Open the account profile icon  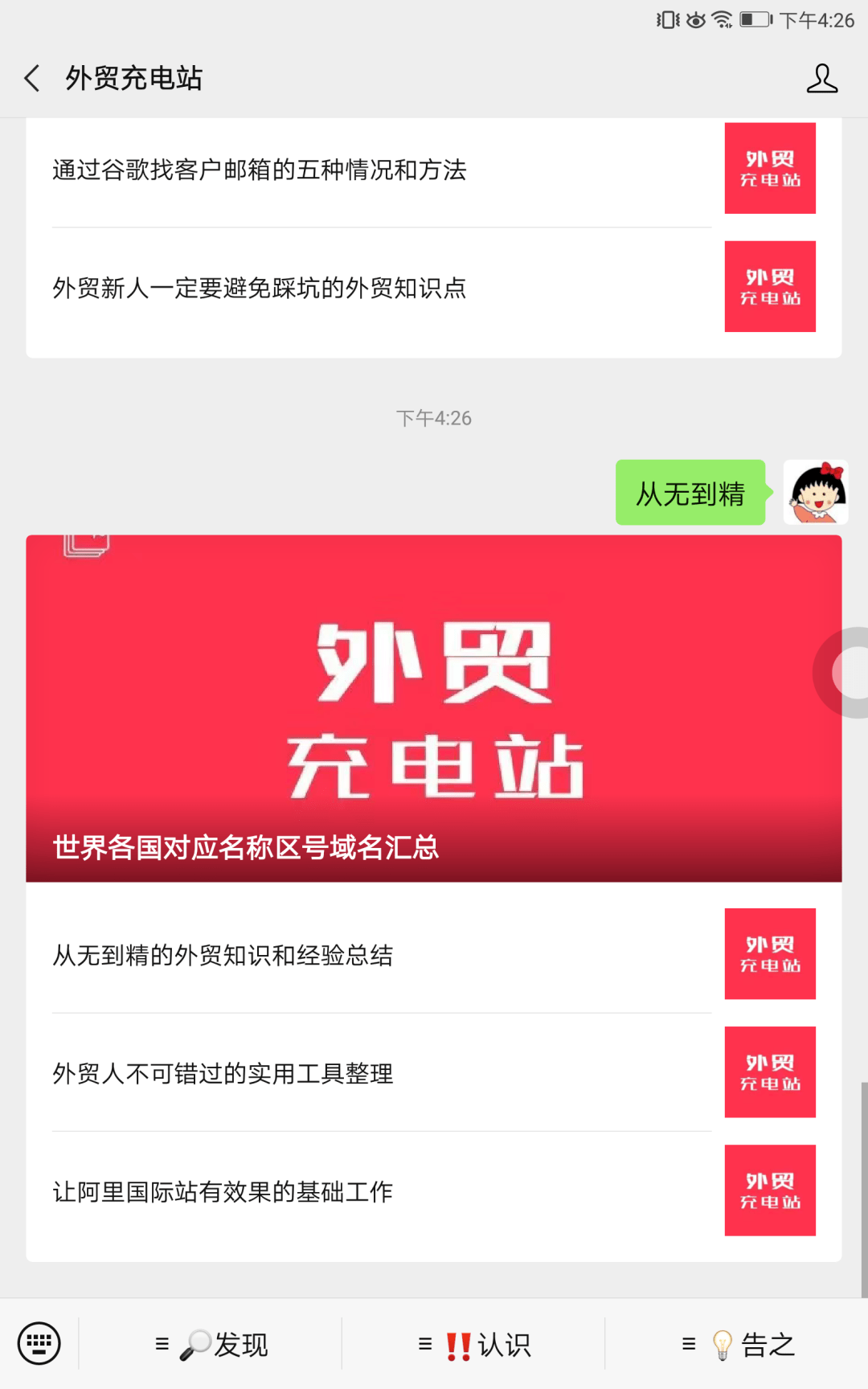click(x=821, y=78)
